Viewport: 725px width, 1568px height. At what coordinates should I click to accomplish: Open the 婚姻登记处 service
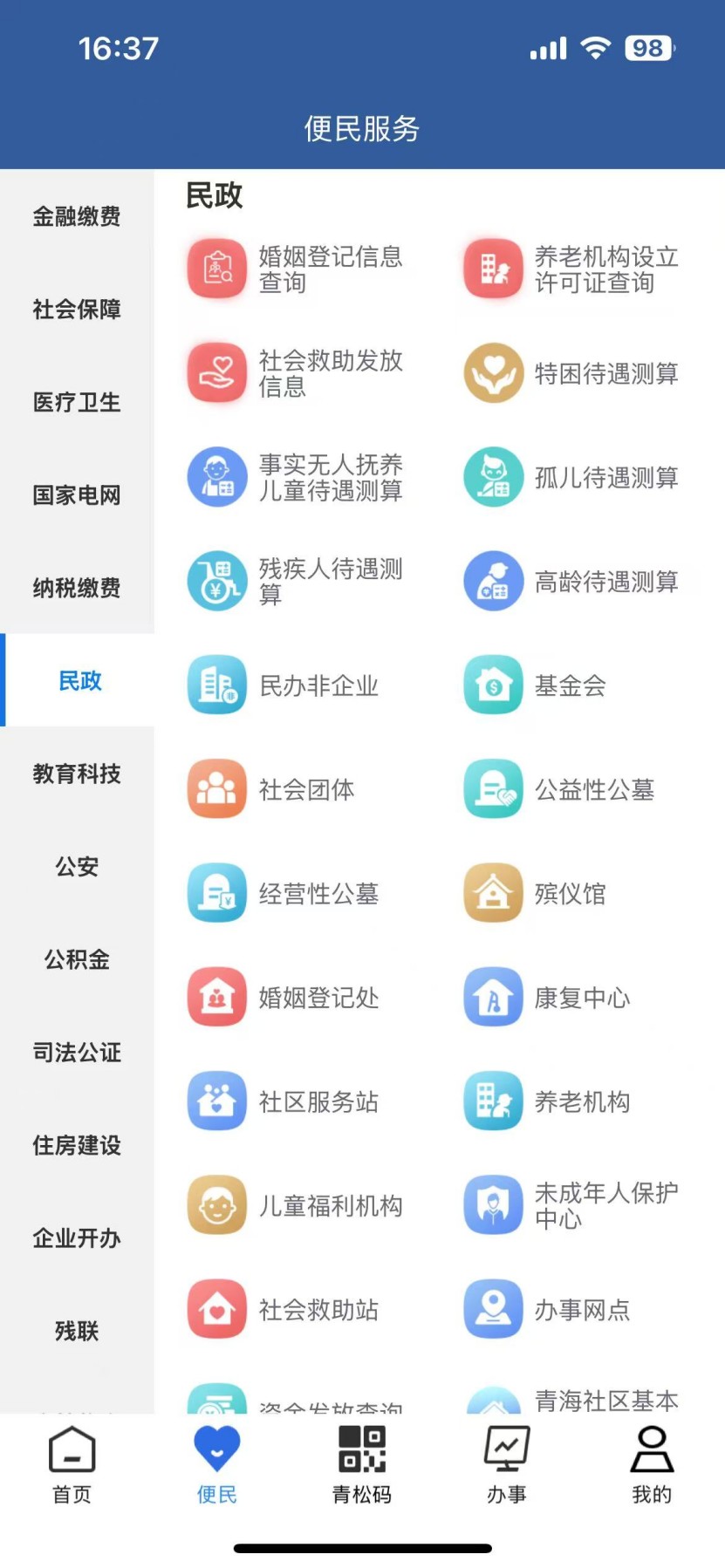click(216, 997)
